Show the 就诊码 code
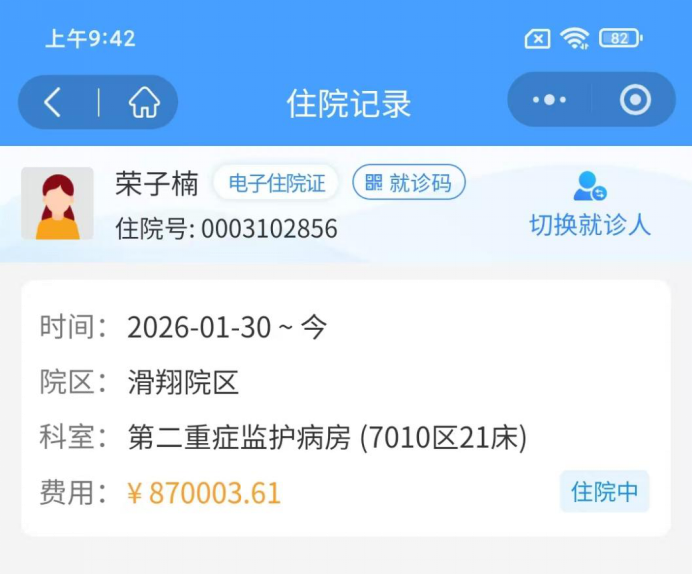692x575 pixels. (x=409, y=183)
